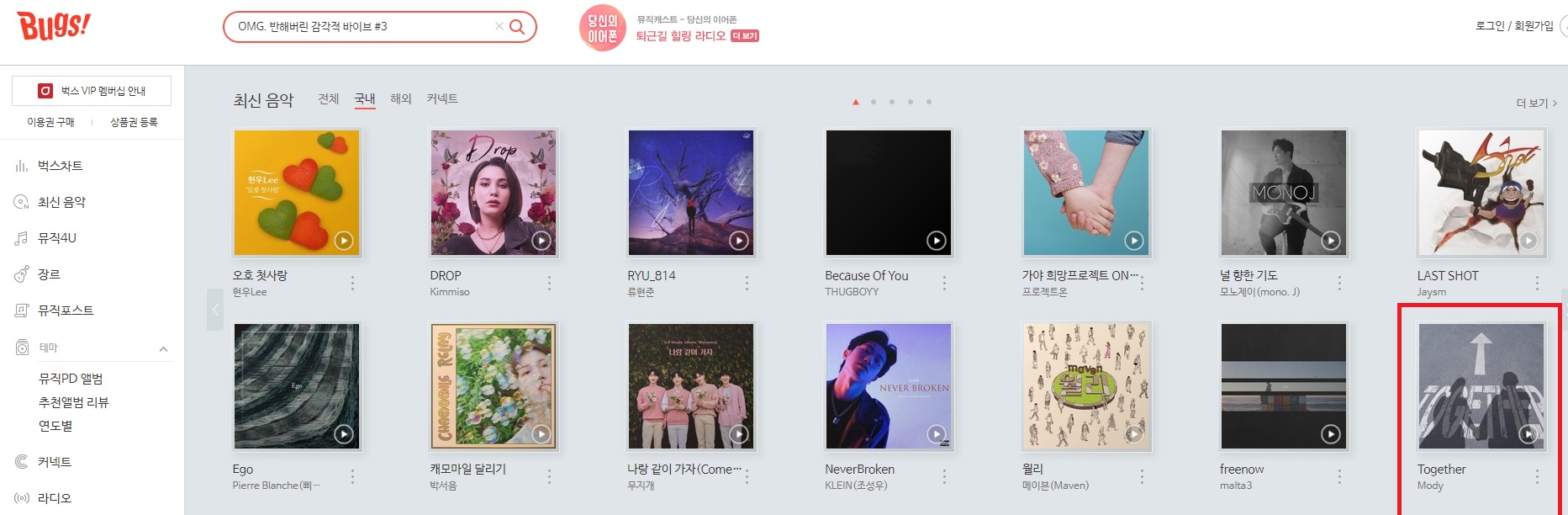The width and height of the screenshot is (1568, 515).
Task: Open 뮤직포스트 in sidebar
Action: click(x=65, y=311)
